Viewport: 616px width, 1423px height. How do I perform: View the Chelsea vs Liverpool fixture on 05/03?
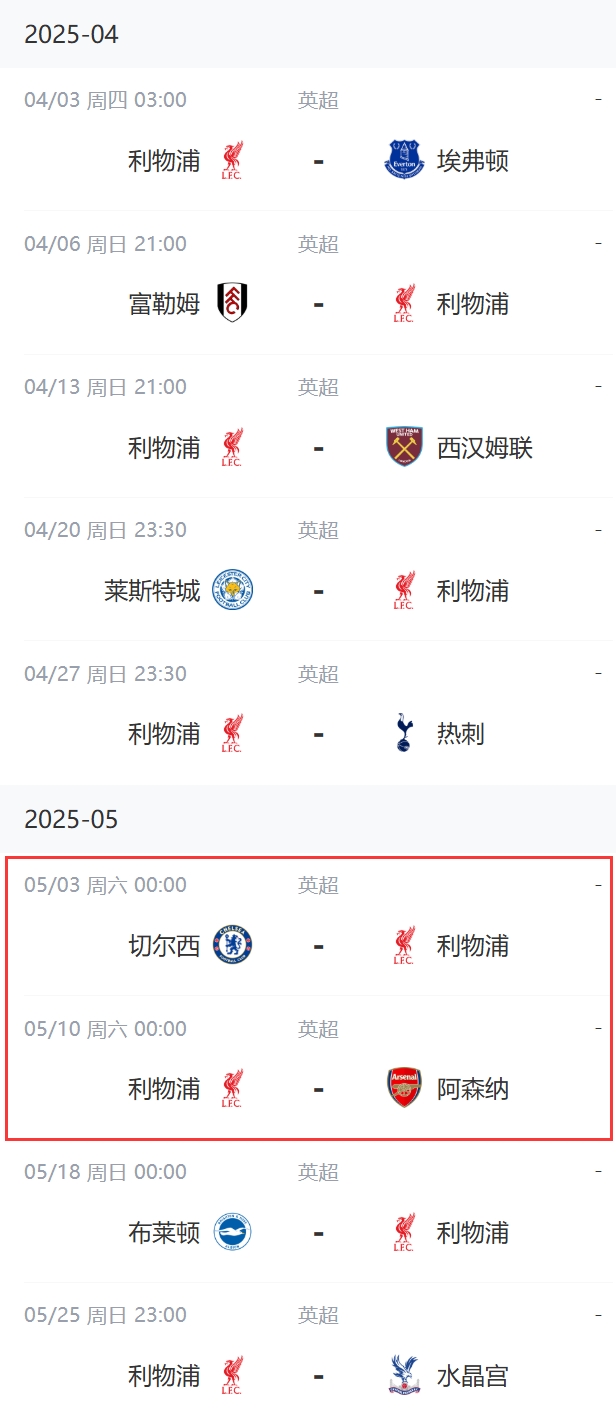click(318, 945)
